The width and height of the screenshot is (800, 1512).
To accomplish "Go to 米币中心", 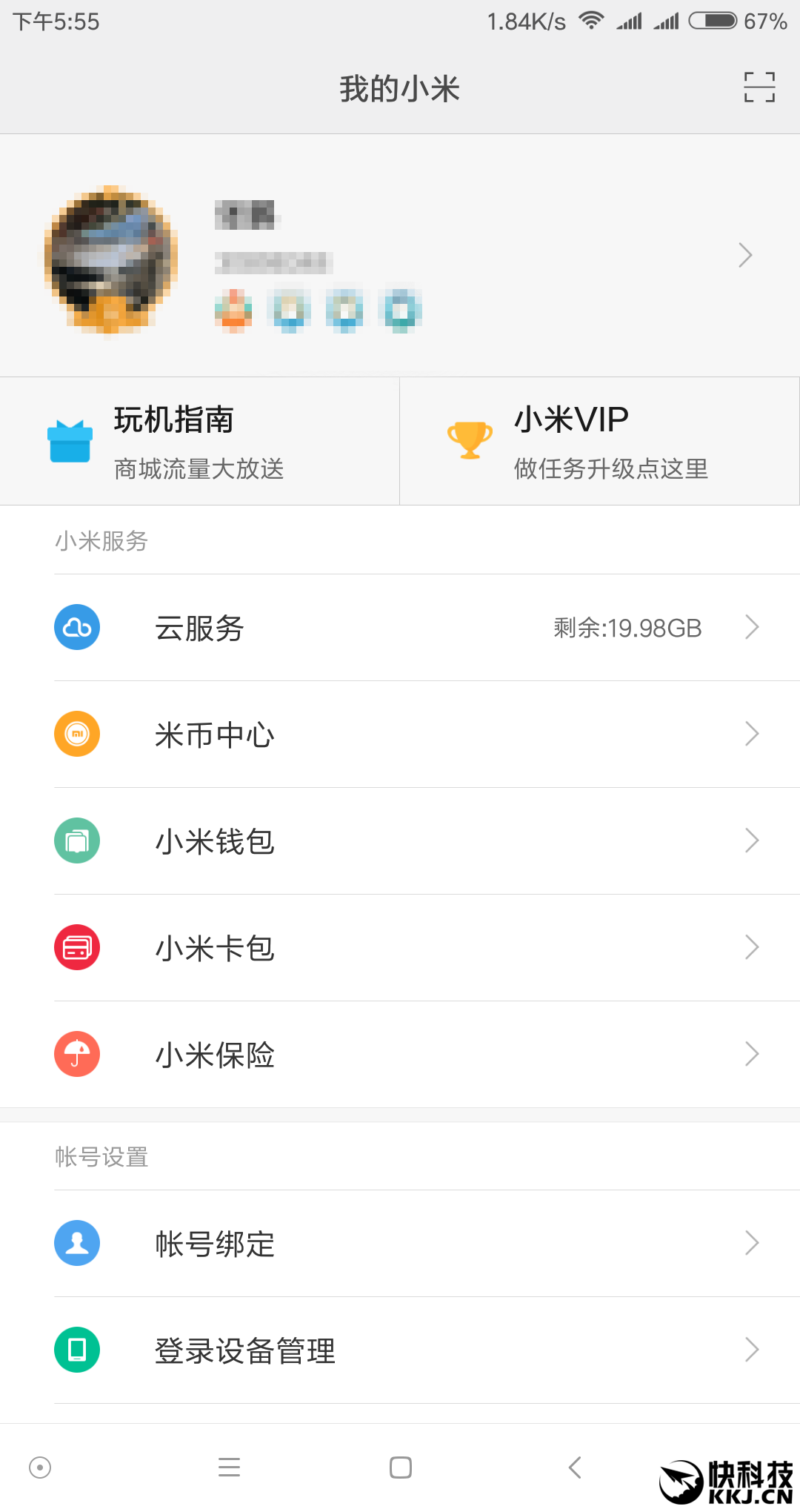I will 400,735.
